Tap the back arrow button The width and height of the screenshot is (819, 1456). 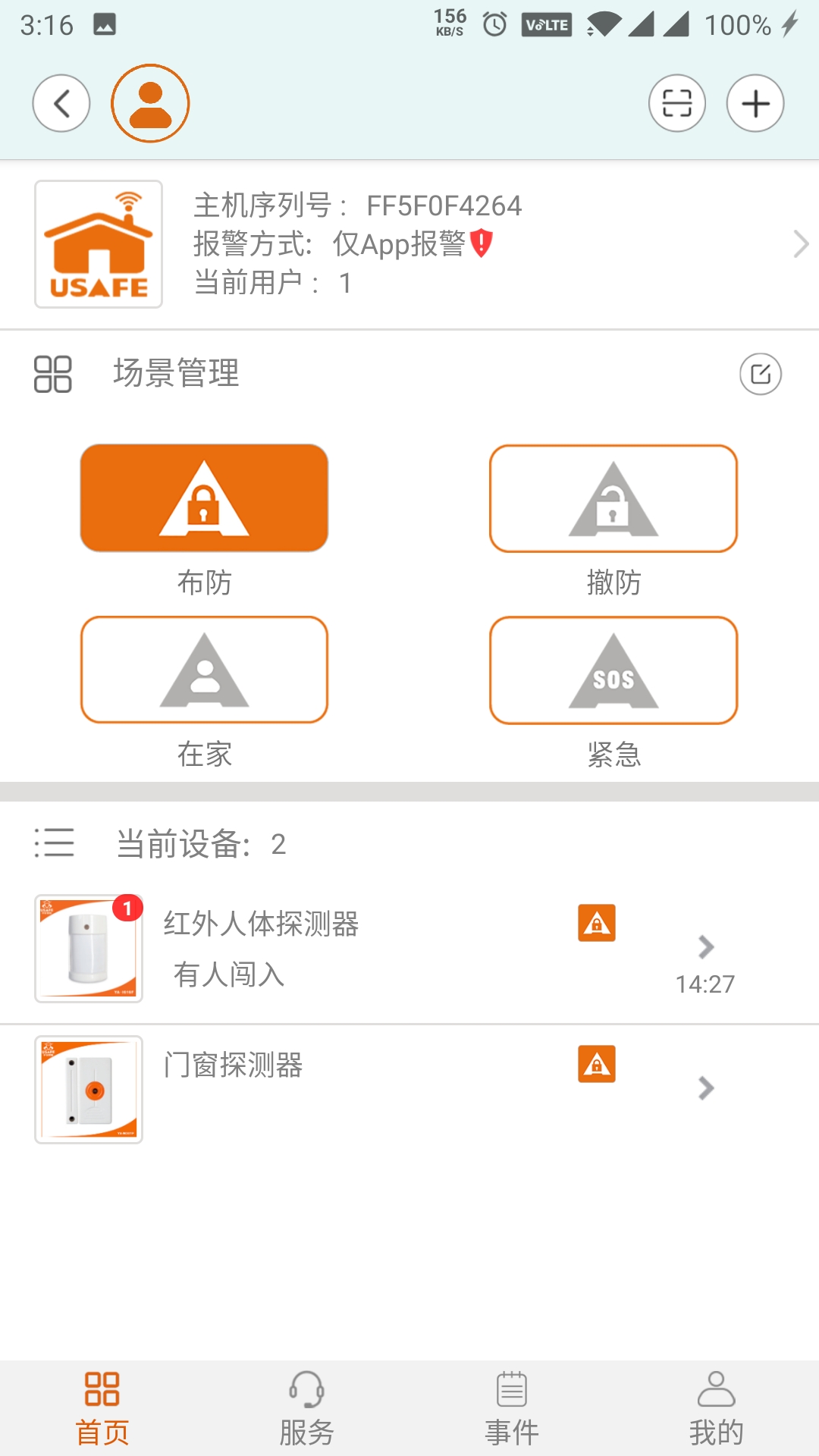[61, 103]
